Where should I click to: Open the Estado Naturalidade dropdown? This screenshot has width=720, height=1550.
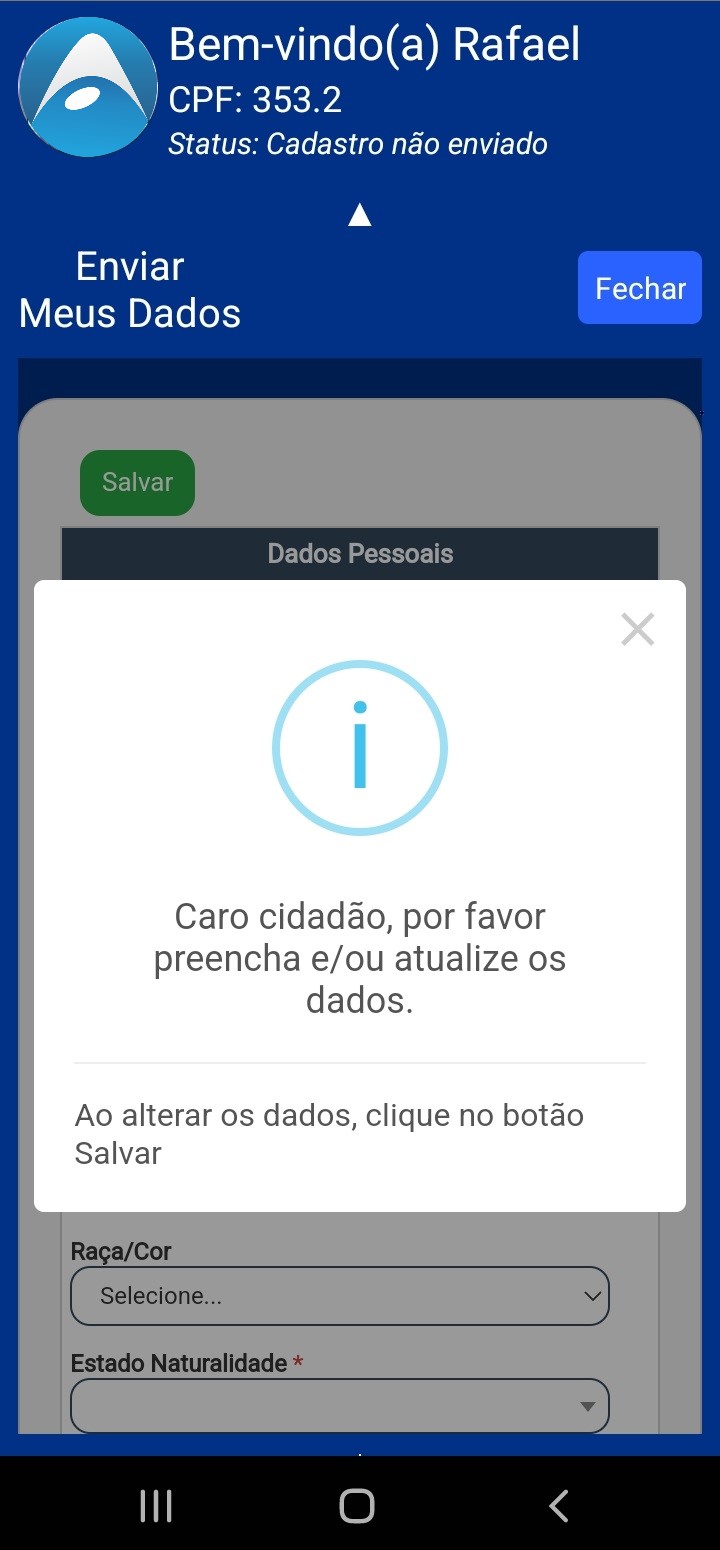tap(340, 1406)
